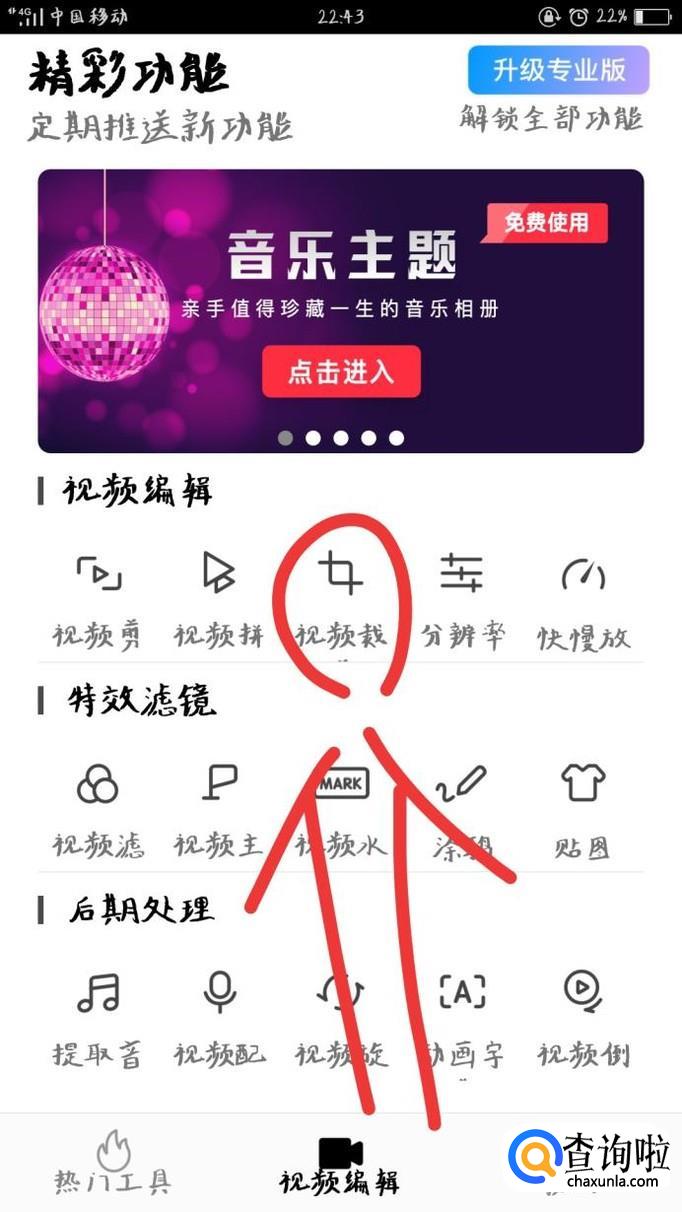
Task: Switch to the 视频编辑 tab
Action: (340, 1165)
